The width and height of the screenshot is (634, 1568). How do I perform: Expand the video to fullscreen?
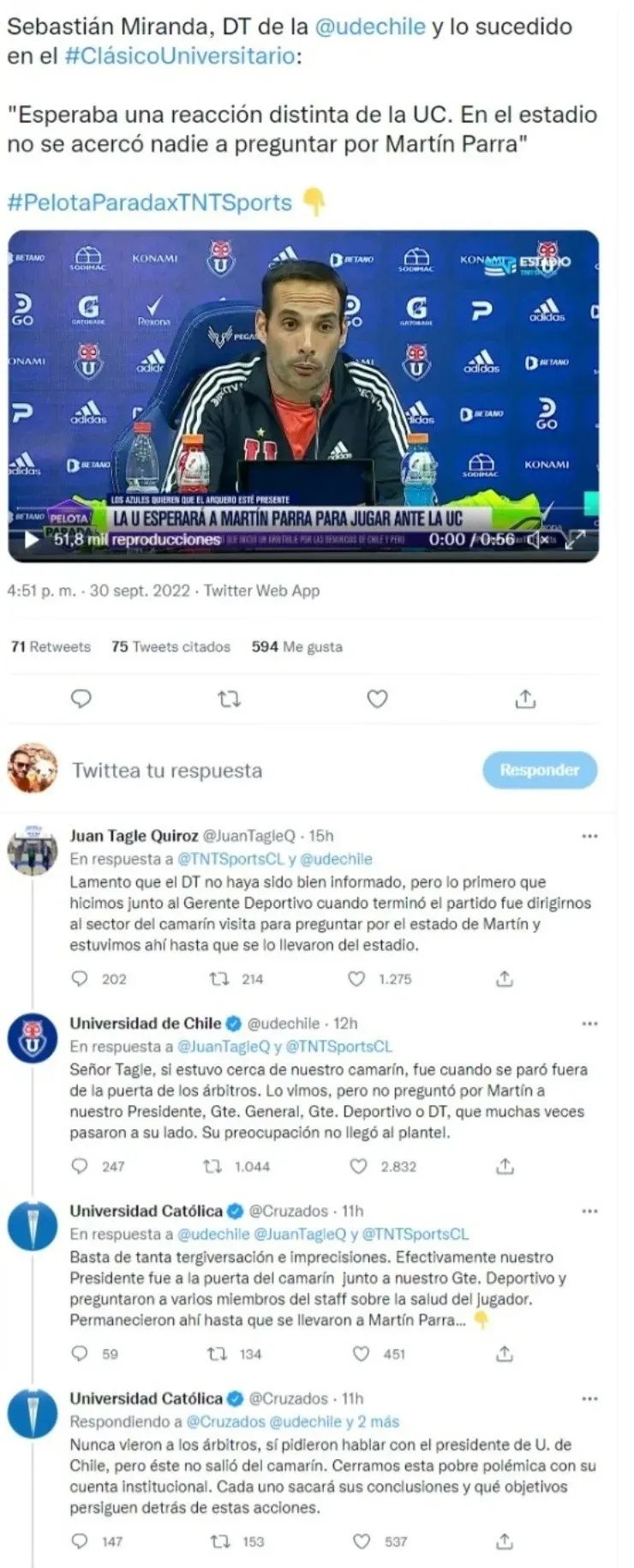576,539
